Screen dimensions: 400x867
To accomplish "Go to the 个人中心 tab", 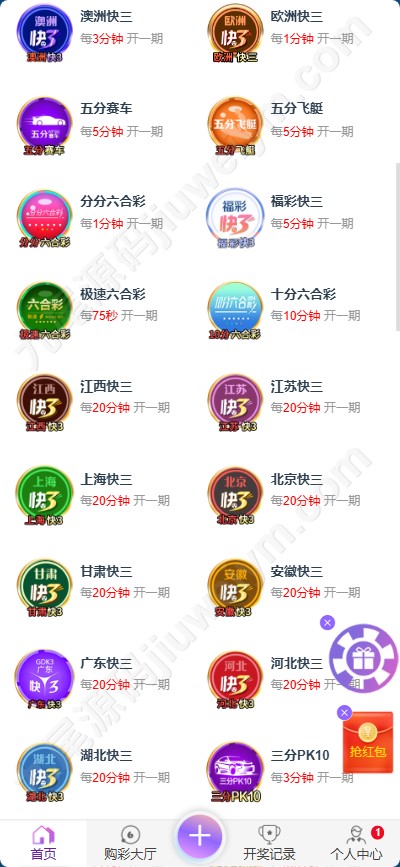I will tap(357, 843).
